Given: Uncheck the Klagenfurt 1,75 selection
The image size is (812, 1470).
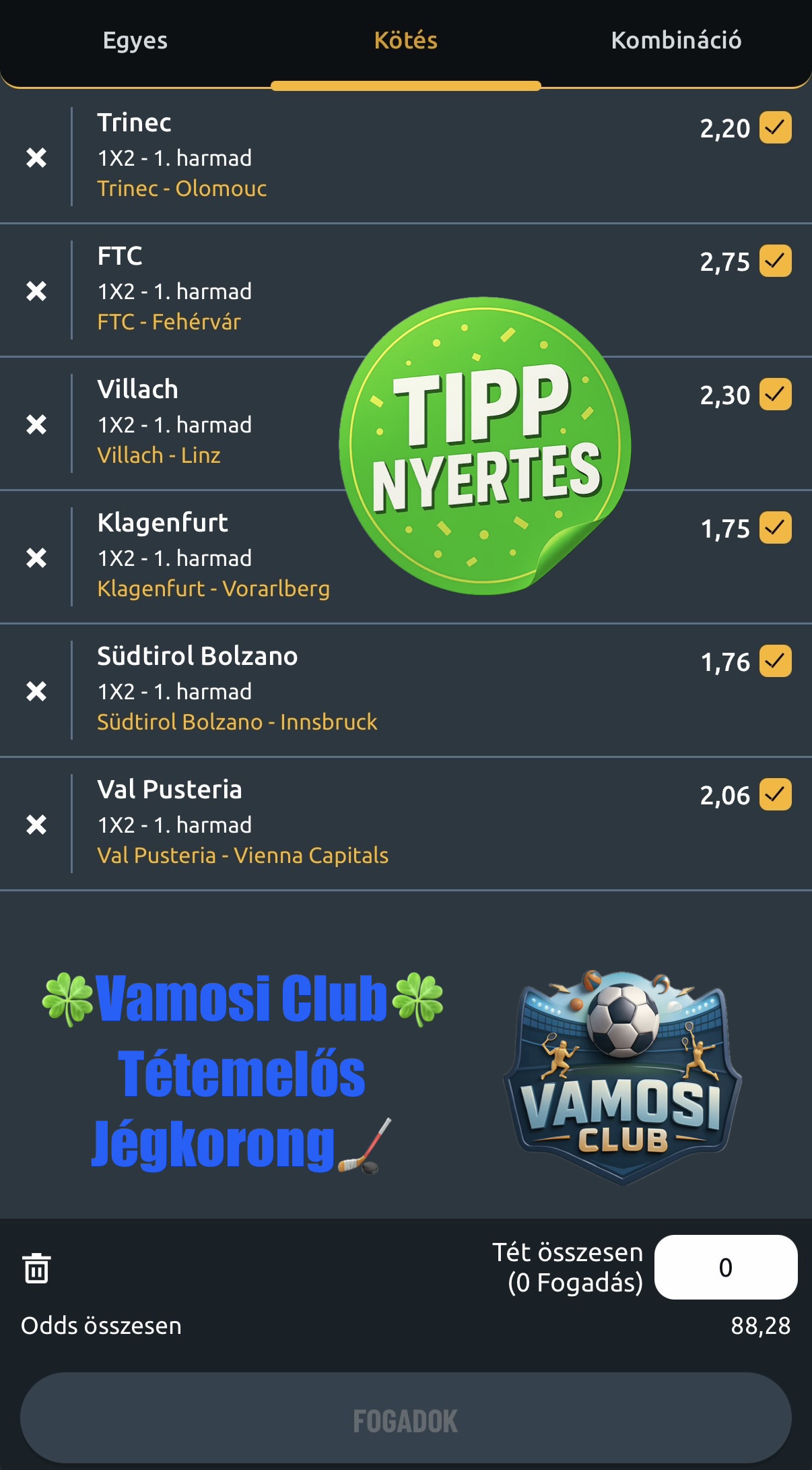Looking at the screenshot, I should click(x=775, y=528).
